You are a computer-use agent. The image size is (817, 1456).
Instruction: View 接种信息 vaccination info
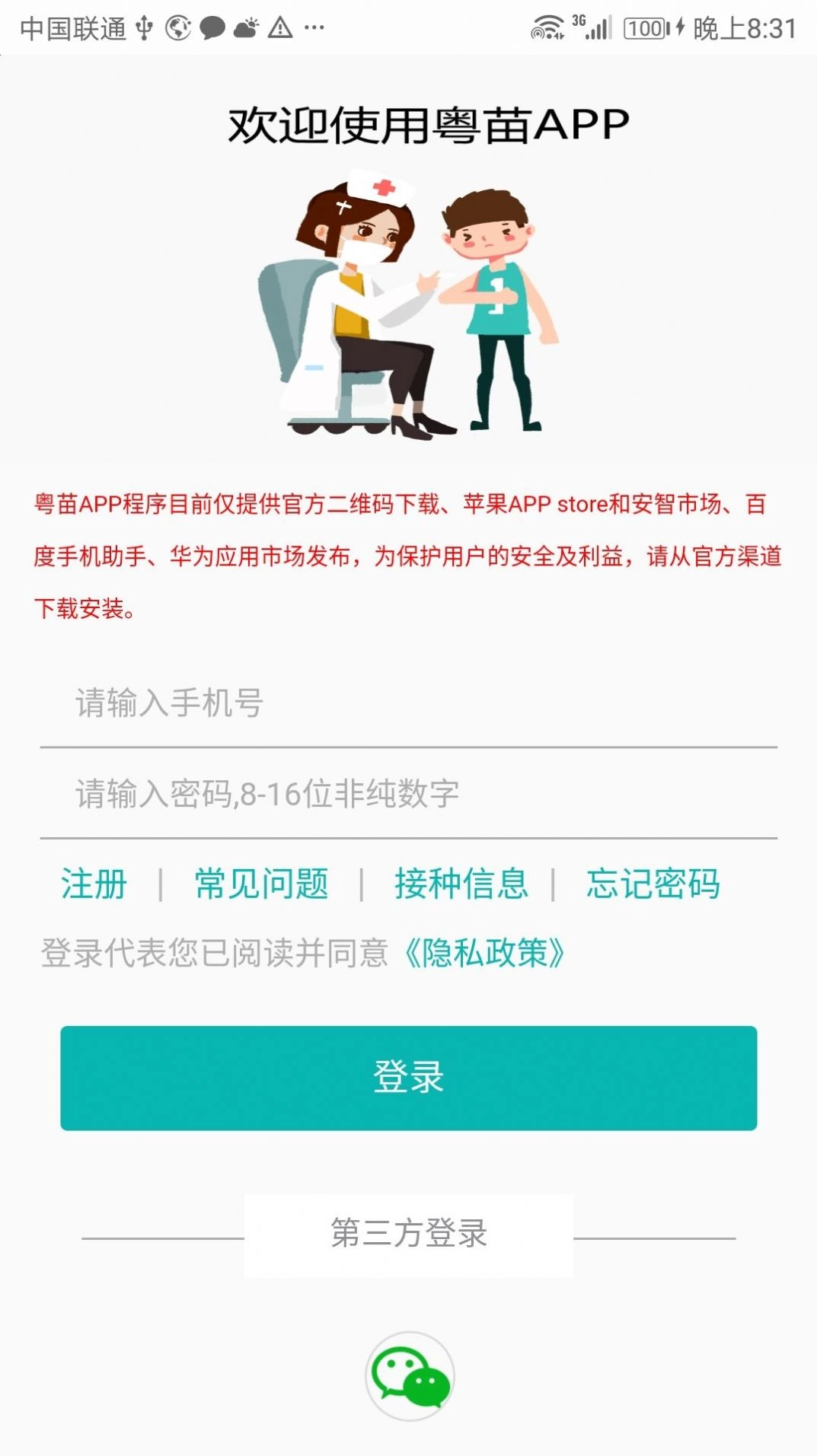tap(461, 884)
